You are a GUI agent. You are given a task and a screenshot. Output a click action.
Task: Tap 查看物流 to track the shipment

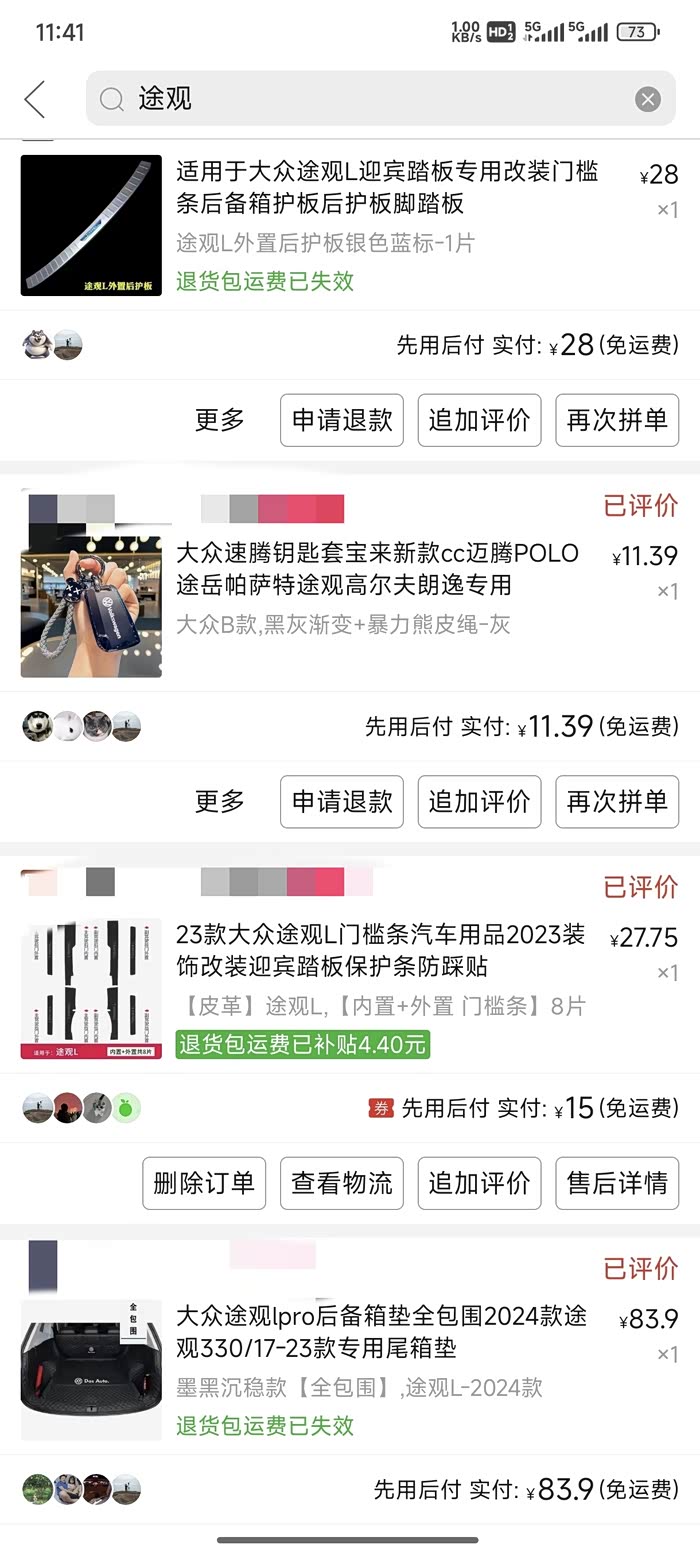[342, 1184]
